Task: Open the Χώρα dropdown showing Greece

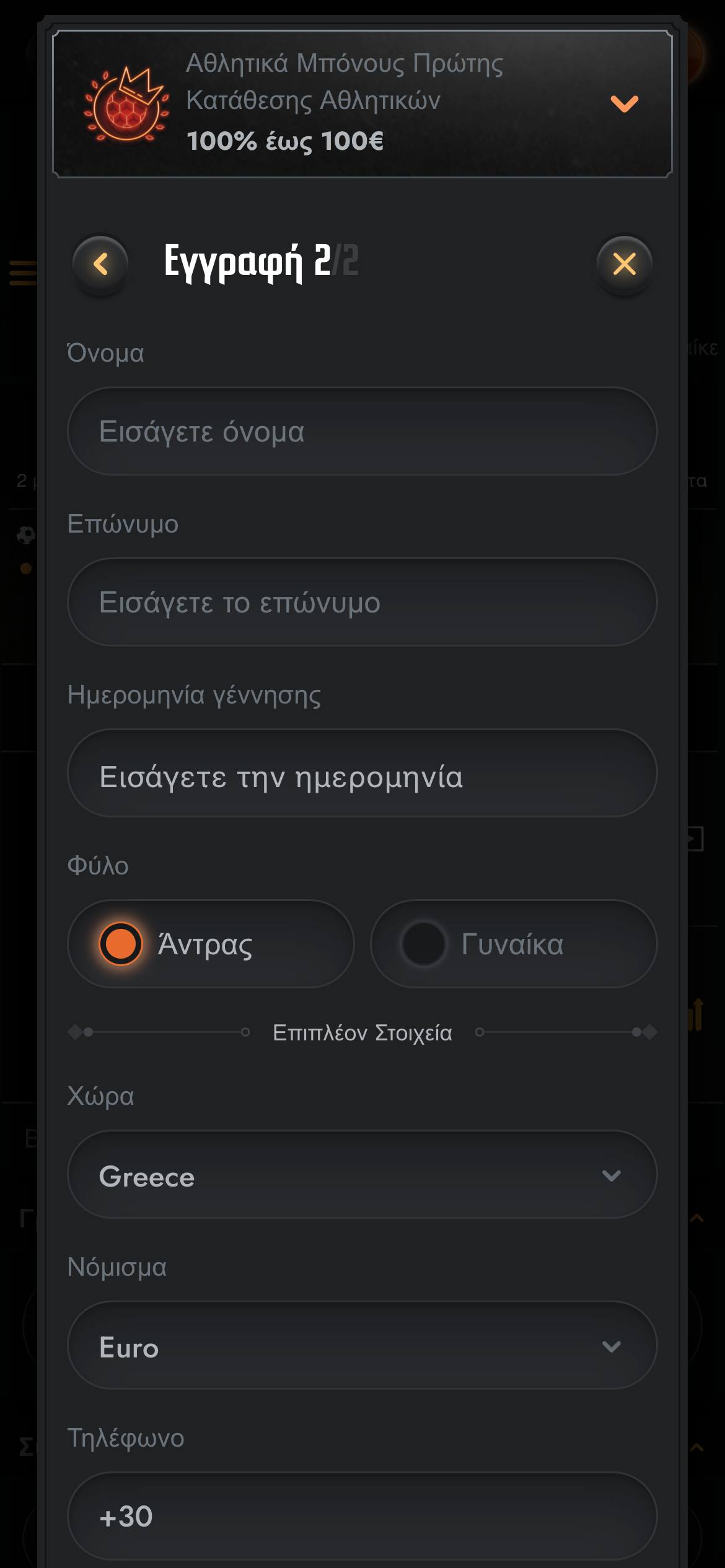Action: (362, 1175)
